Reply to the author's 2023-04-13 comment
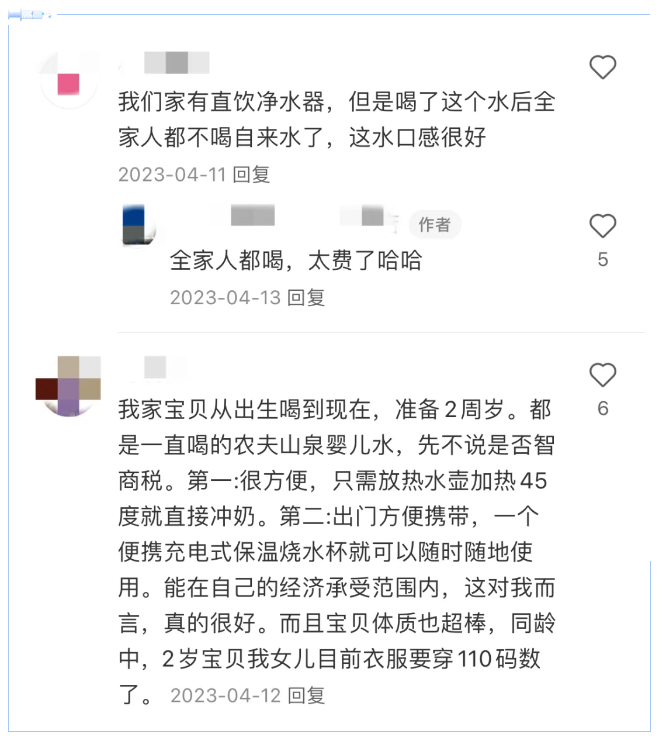661x739 pixels. [x=306, y=297]
